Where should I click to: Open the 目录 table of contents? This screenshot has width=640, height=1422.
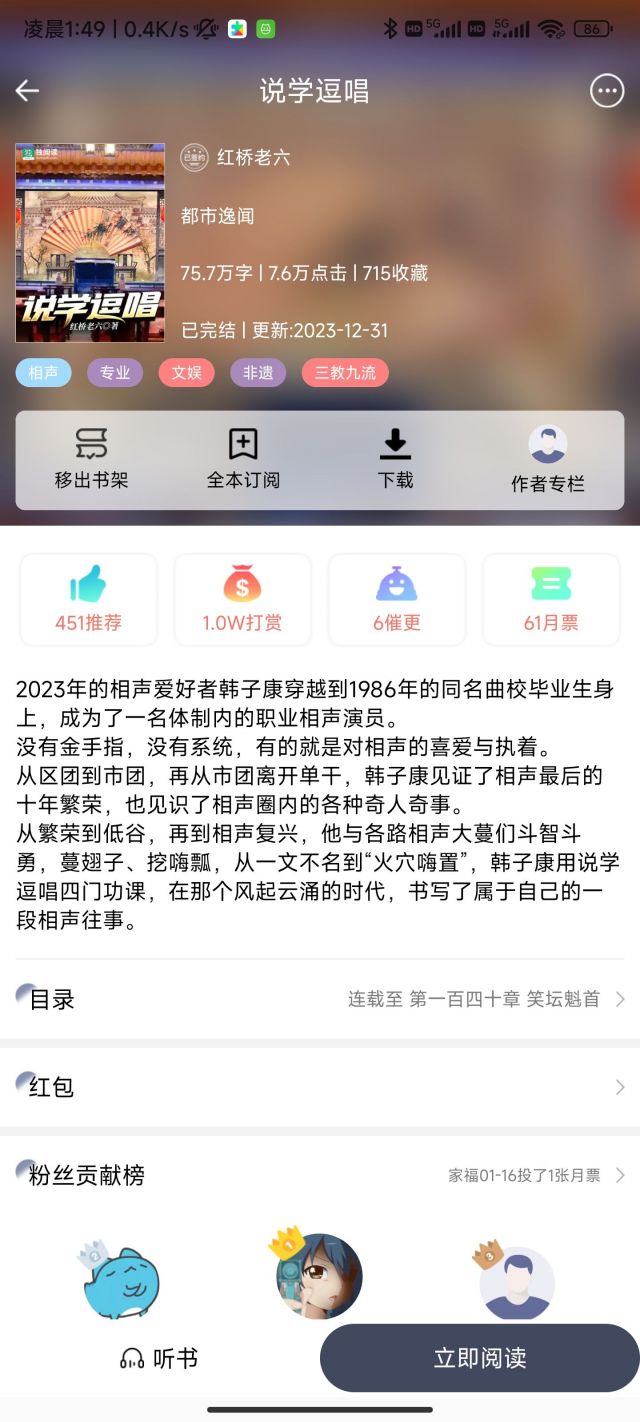click(x=320, y=999)
